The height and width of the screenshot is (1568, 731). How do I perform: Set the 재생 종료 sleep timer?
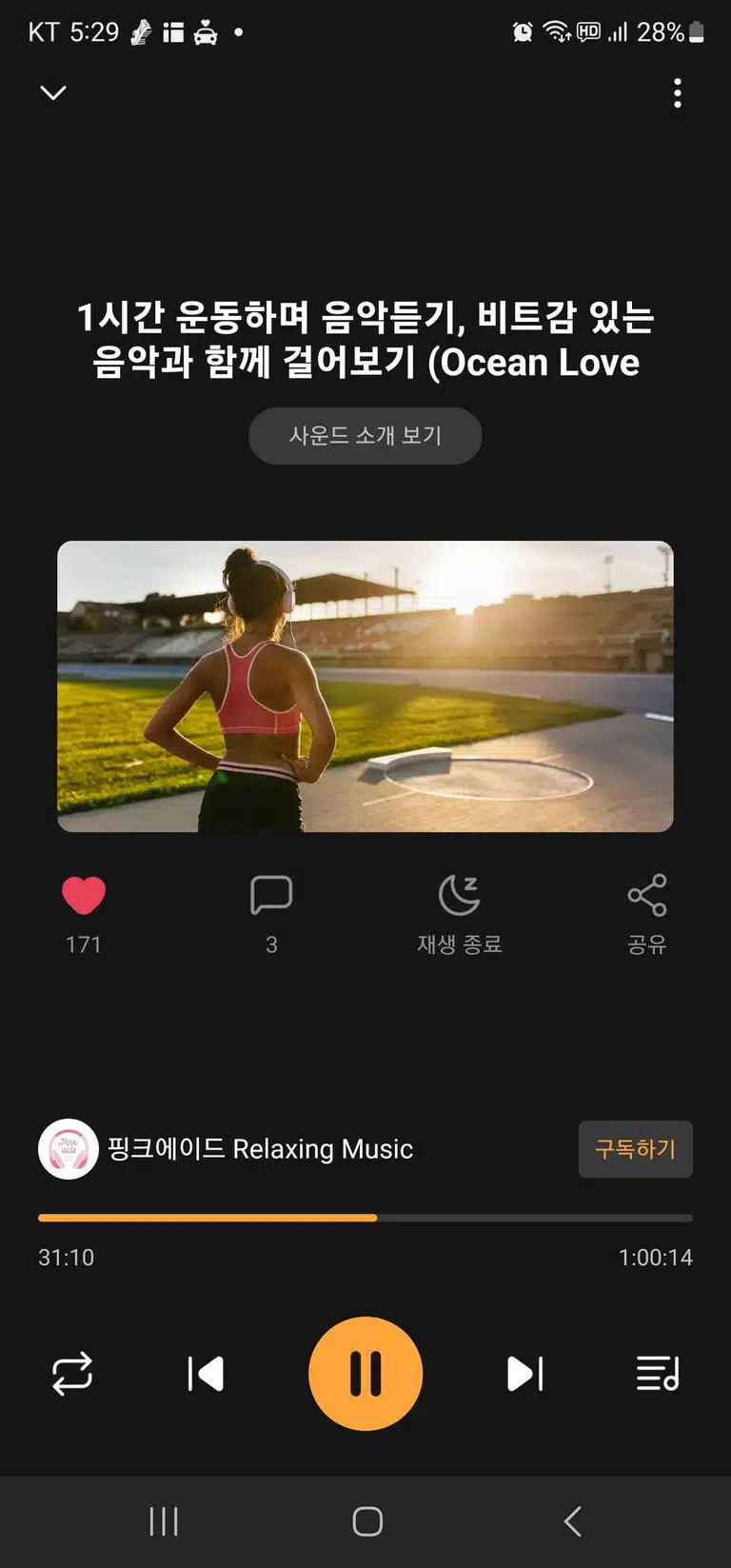pyautogui.click(x=460, y=914)
